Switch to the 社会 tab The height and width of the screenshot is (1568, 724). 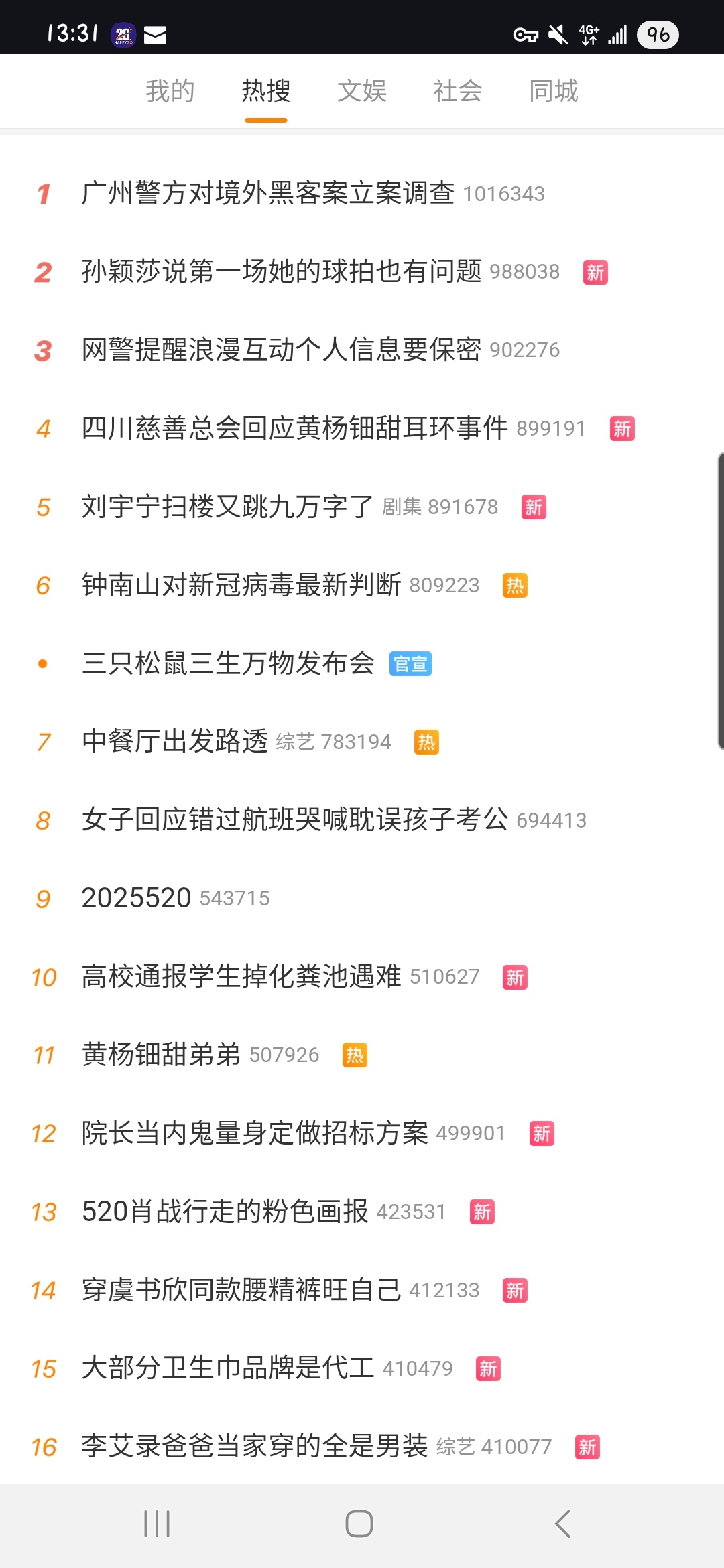pyautogui.click(x=458, y=91)
